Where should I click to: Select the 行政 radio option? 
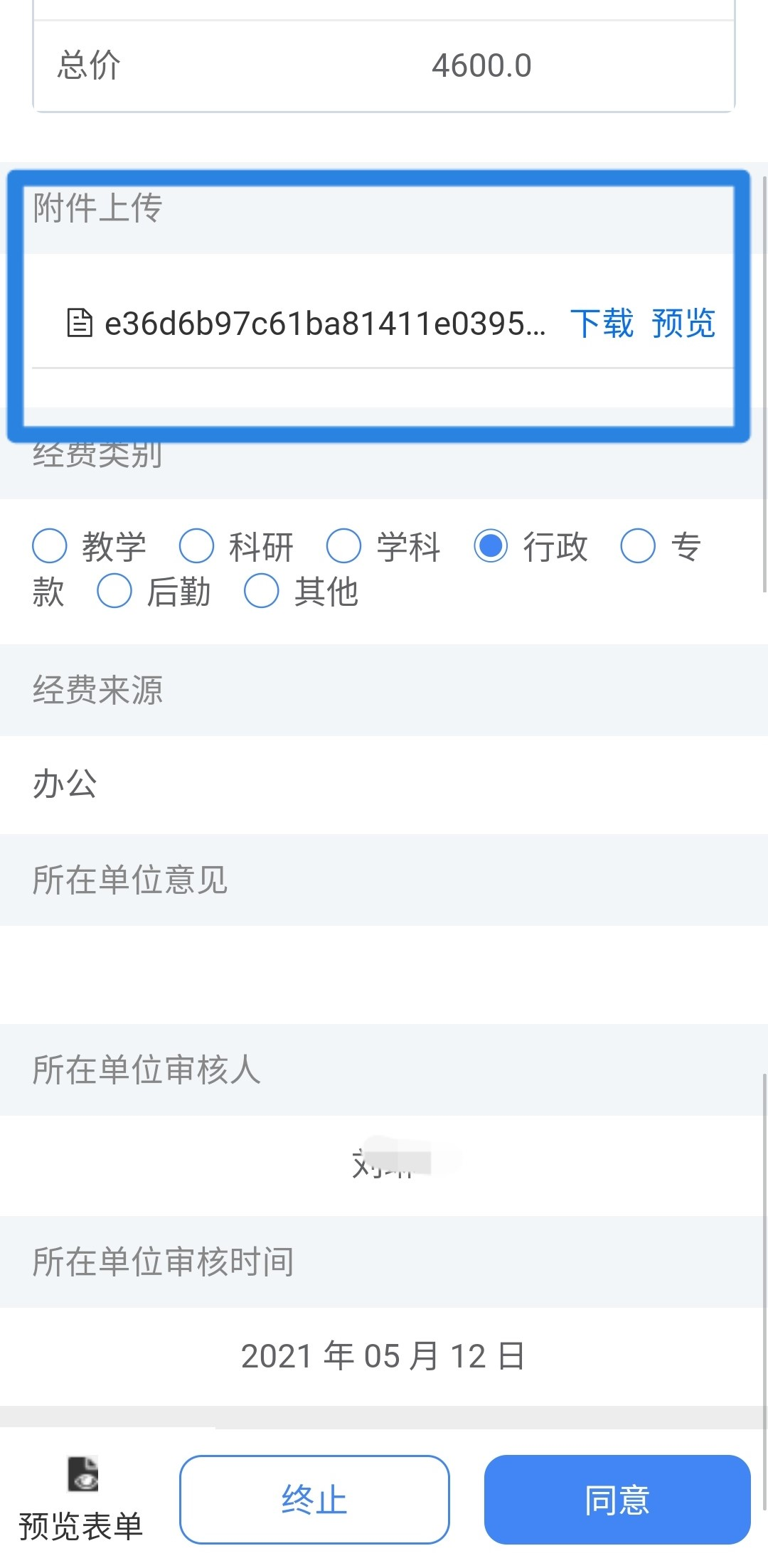[x=491, y=546]
